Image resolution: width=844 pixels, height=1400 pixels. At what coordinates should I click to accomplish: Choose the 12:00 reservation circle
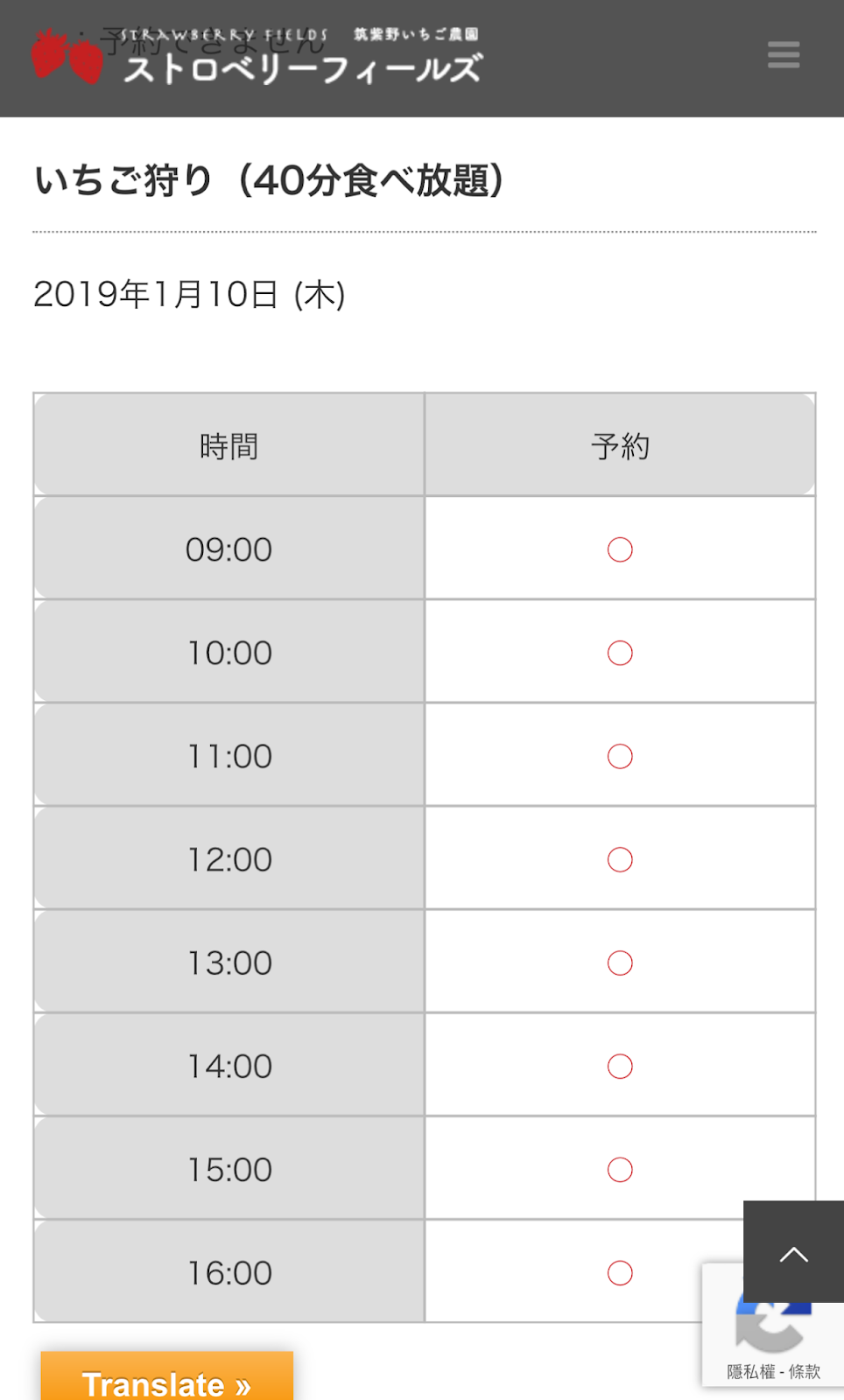pyautogui.click(x=620, y=859)
